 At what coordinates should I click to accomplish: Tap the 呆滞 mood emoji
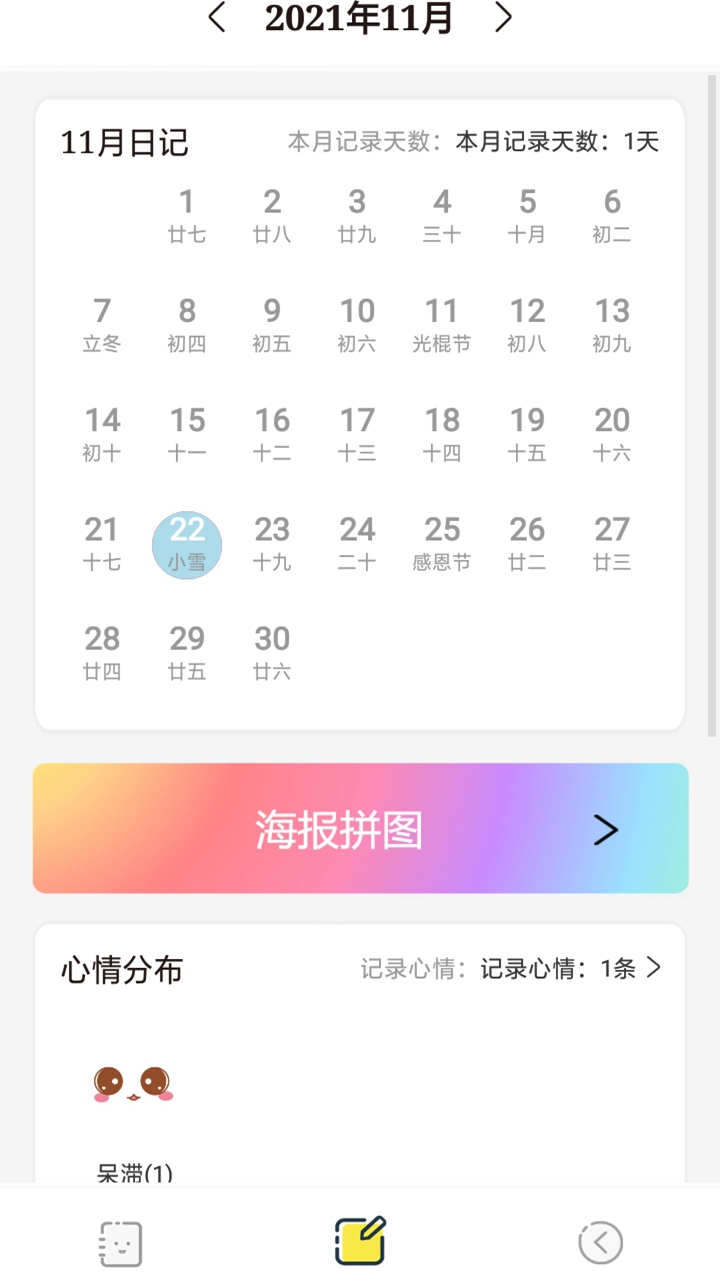[x=133, y=1084]
